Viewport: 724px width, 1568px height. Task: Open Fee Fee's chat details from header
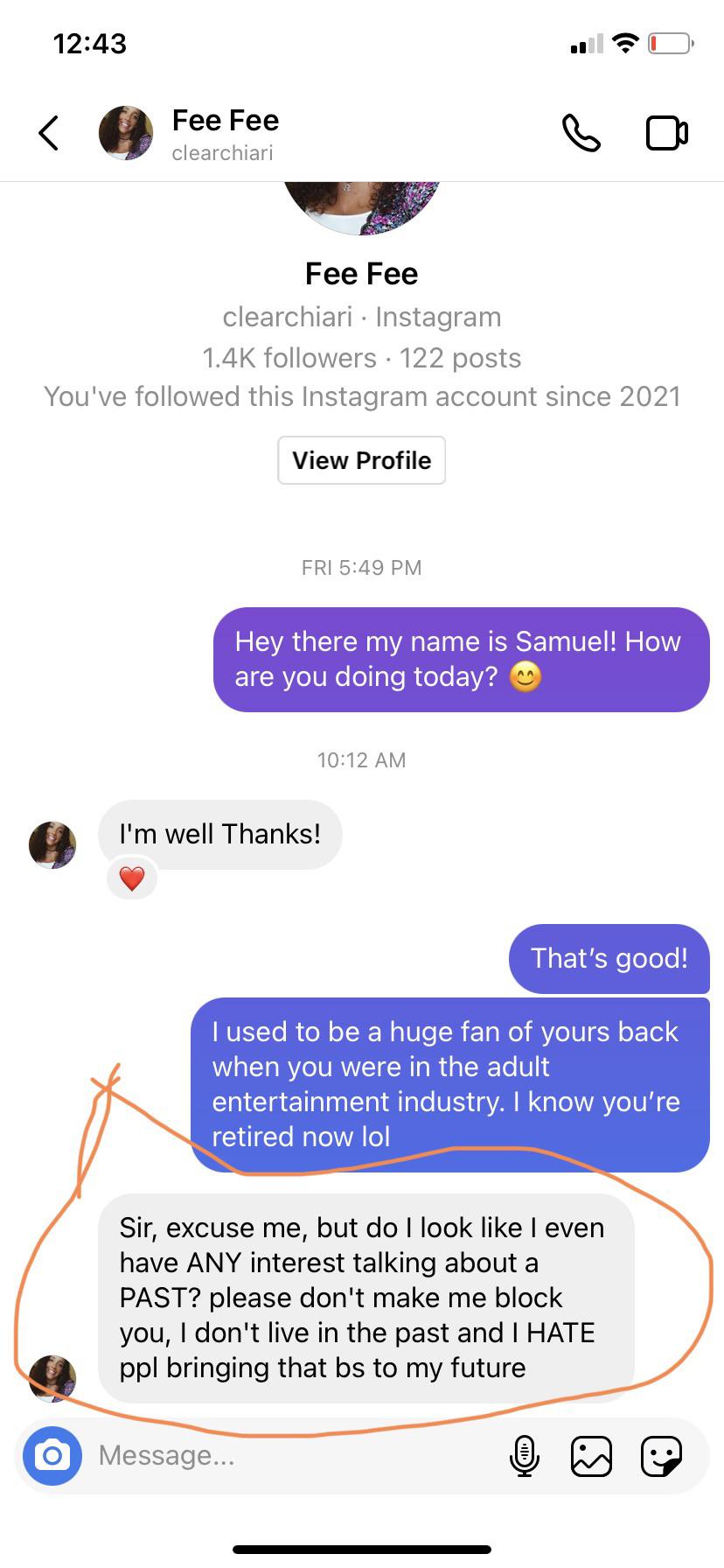[225, 133]
